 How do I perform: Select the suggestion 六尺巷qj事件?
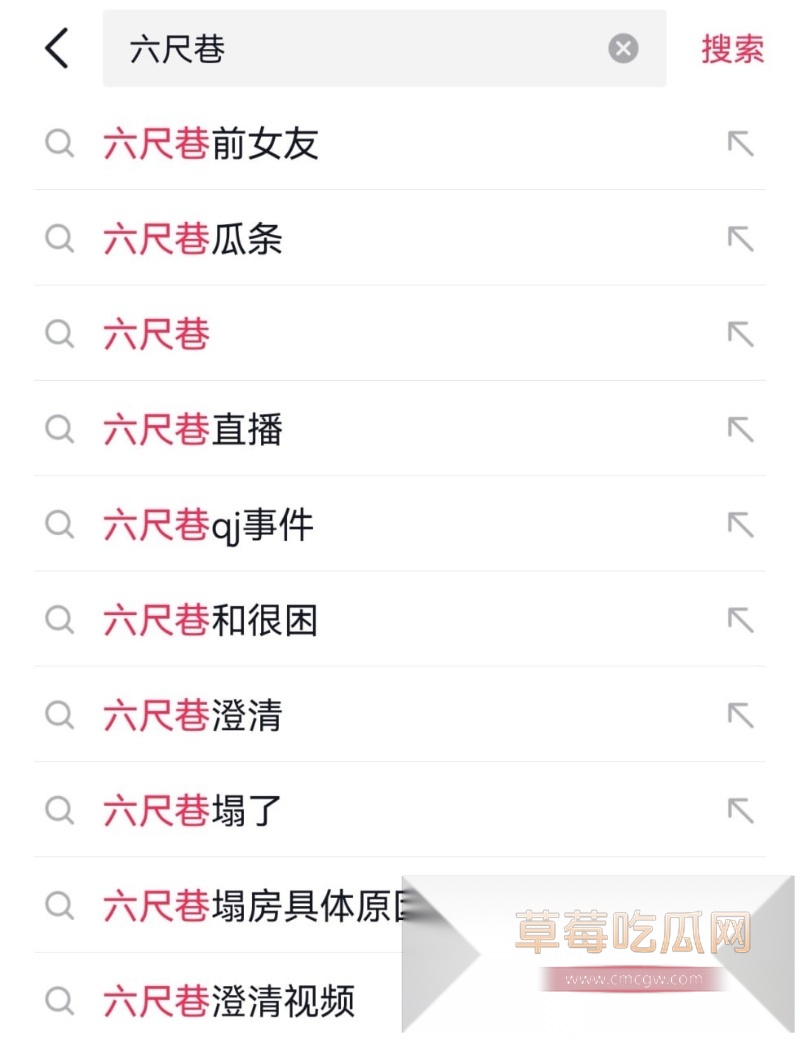210,525
